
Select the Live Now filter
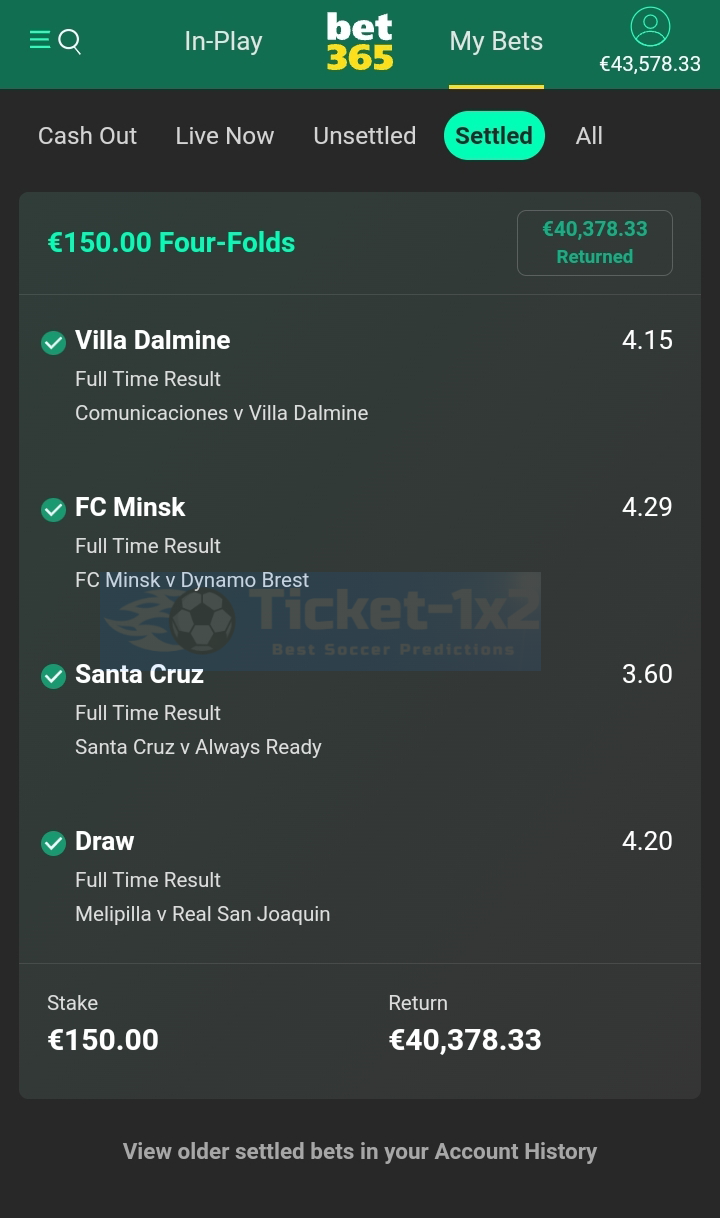[224, 136]
